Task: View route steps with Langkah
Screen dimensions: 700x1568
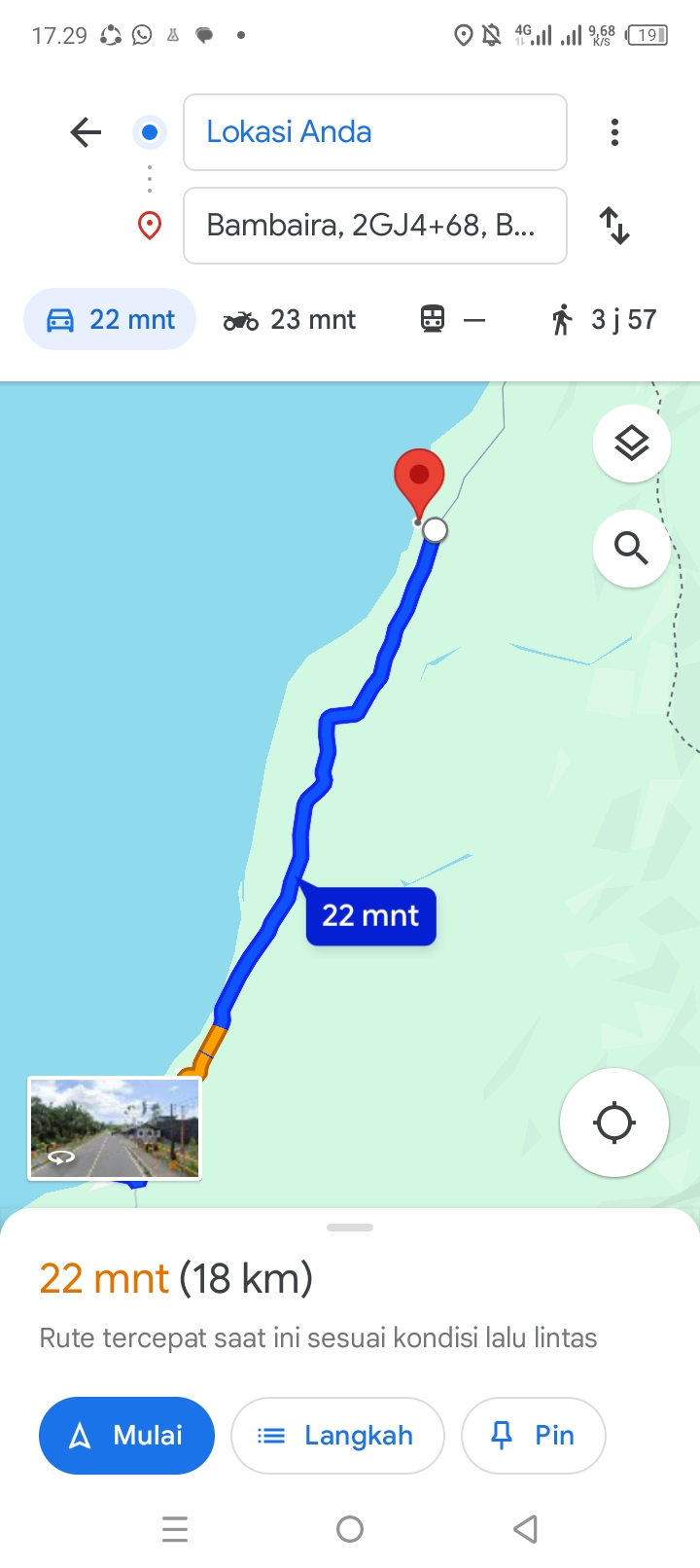Action: (x=337, y=1436)
